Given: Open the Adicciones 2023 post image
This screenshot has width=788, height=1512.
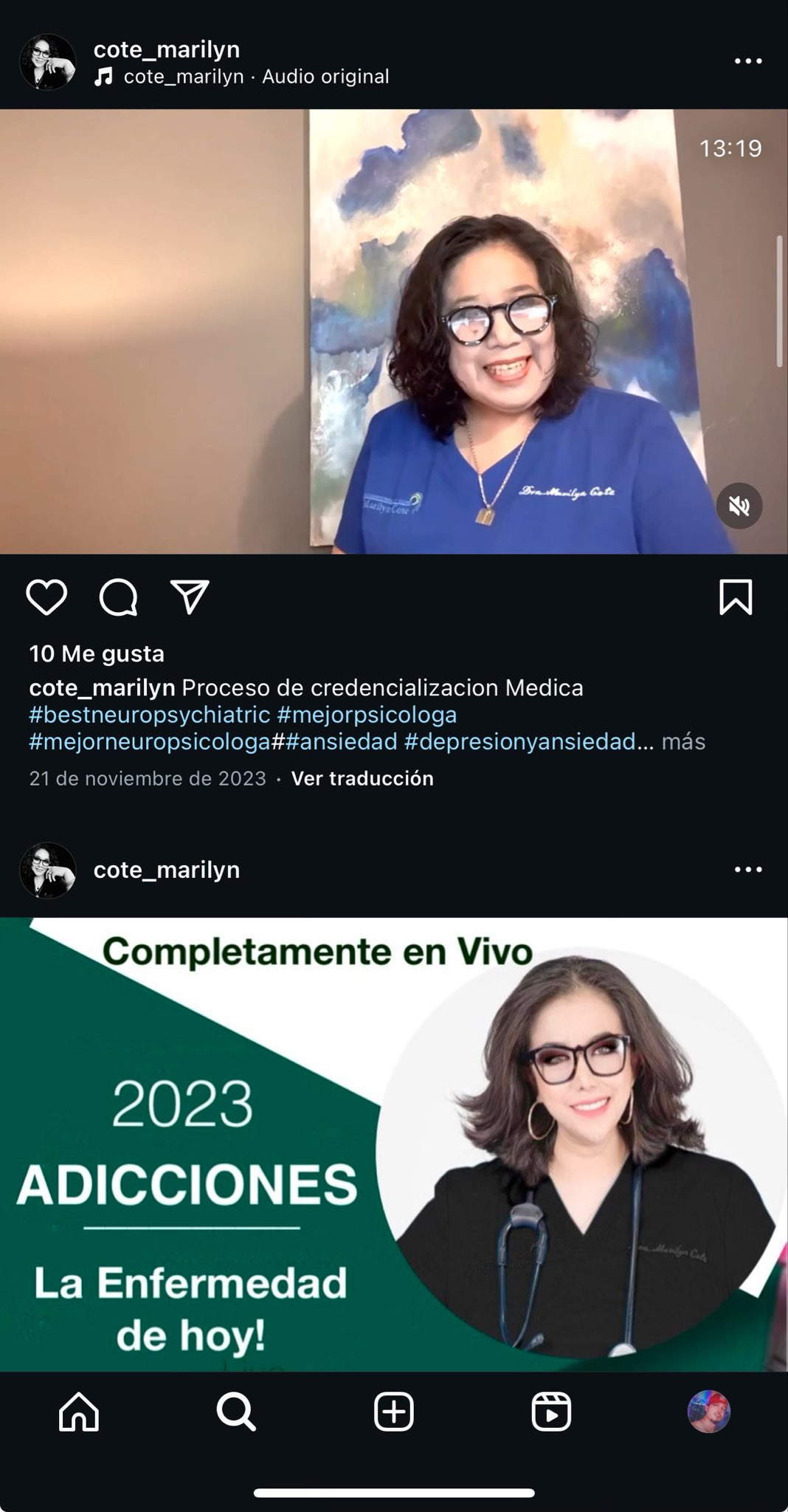Looking at the screenshot, I should coord(394,1144).
